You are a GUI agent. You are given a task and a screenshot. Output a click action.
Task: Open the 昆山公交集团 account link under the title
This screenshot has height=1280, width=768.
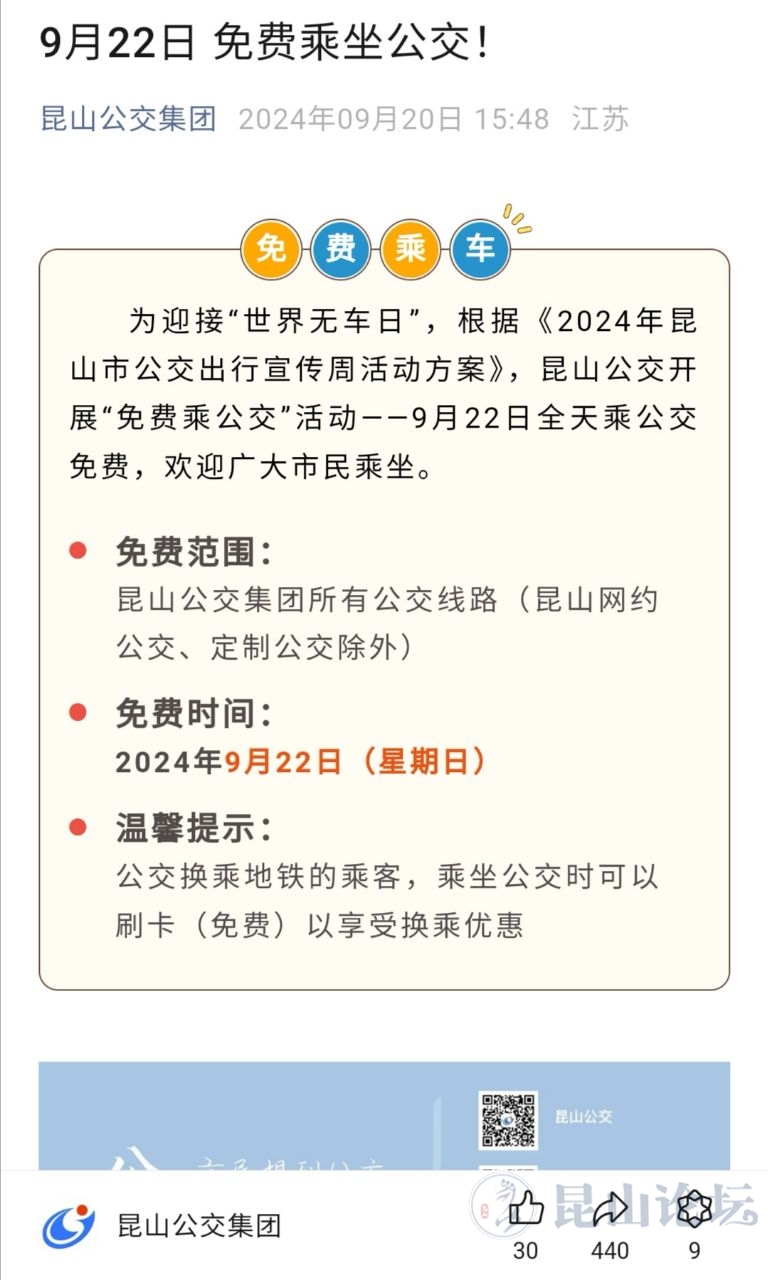pos(128,119)
